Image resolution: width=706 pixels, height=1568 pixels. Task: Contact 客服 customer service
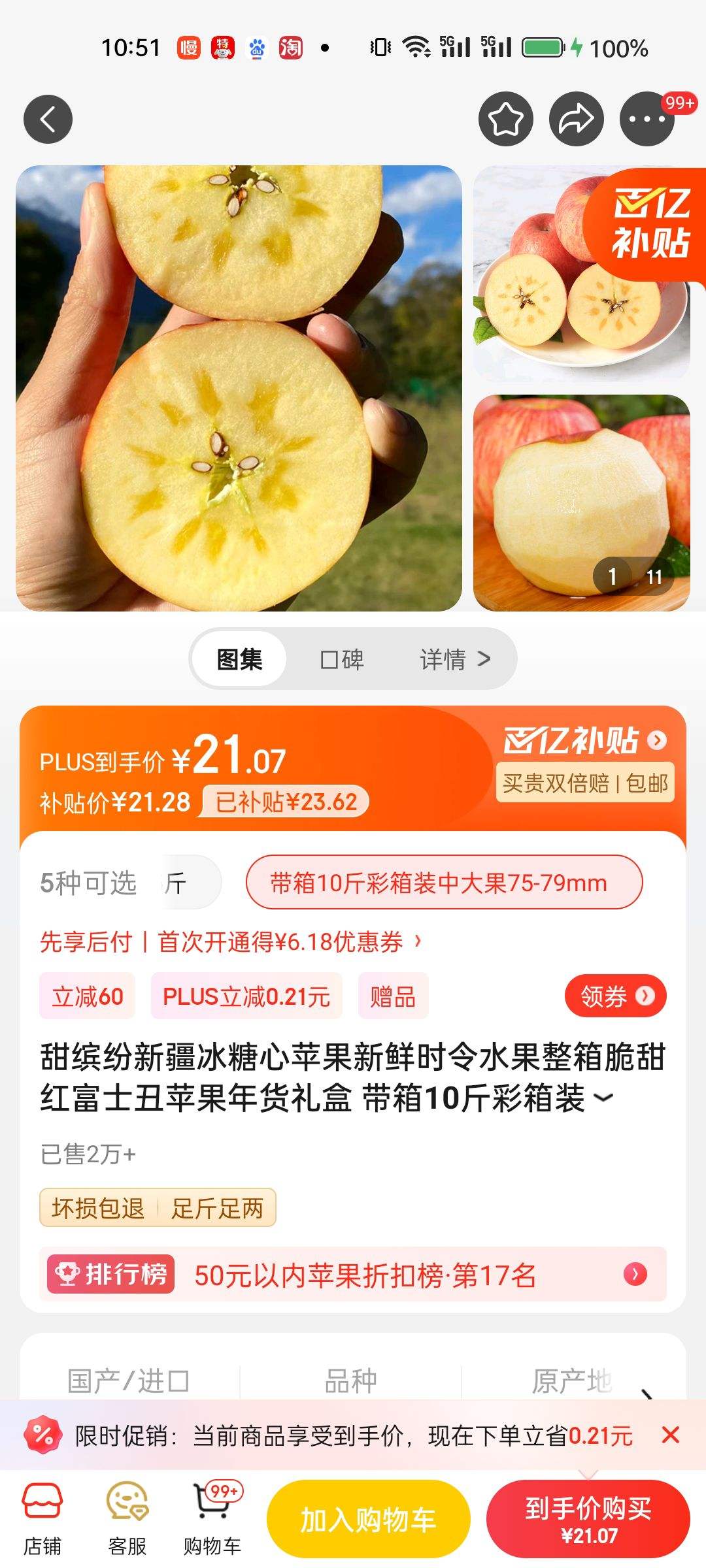tap(127, 1518)
